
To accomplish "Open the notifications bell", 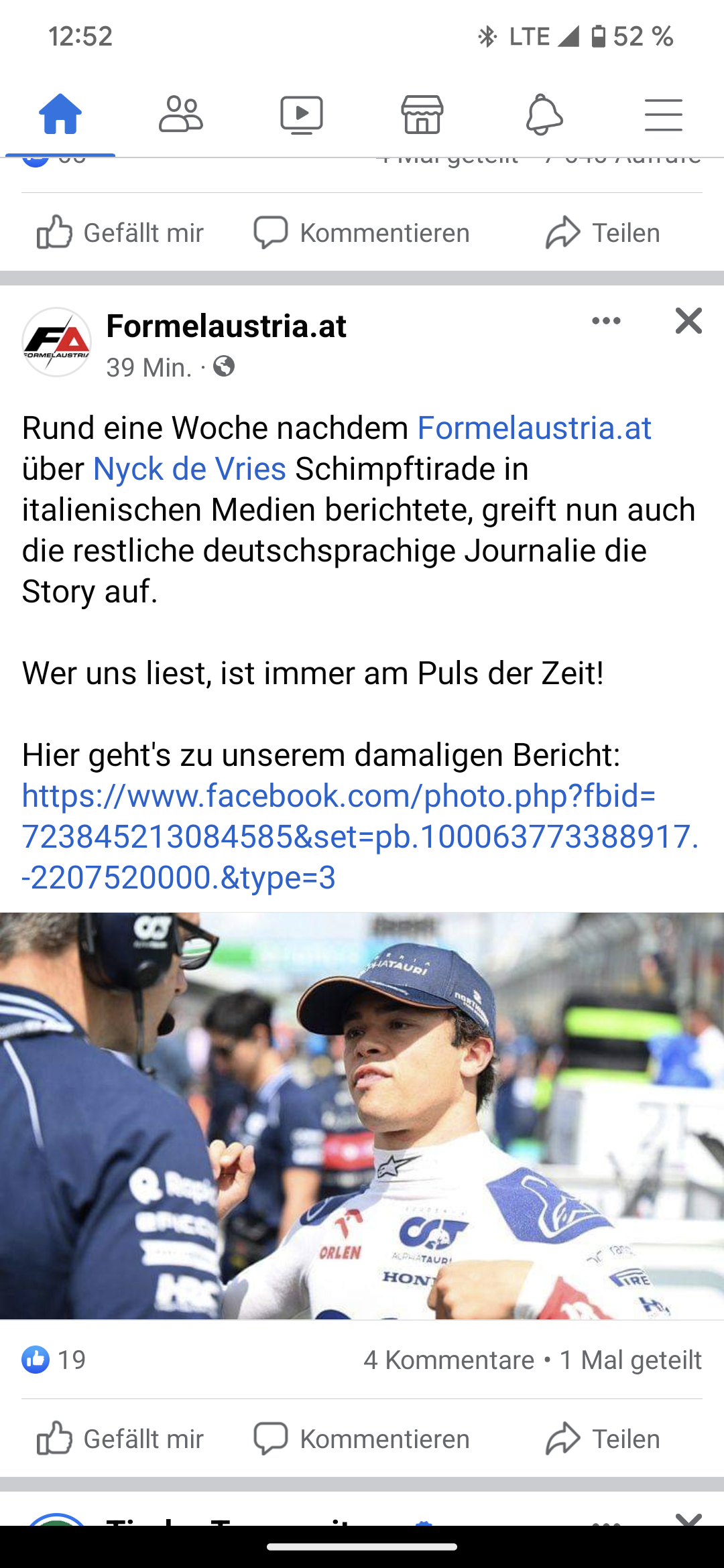I will pyautogui.click(x=543, y=115).
